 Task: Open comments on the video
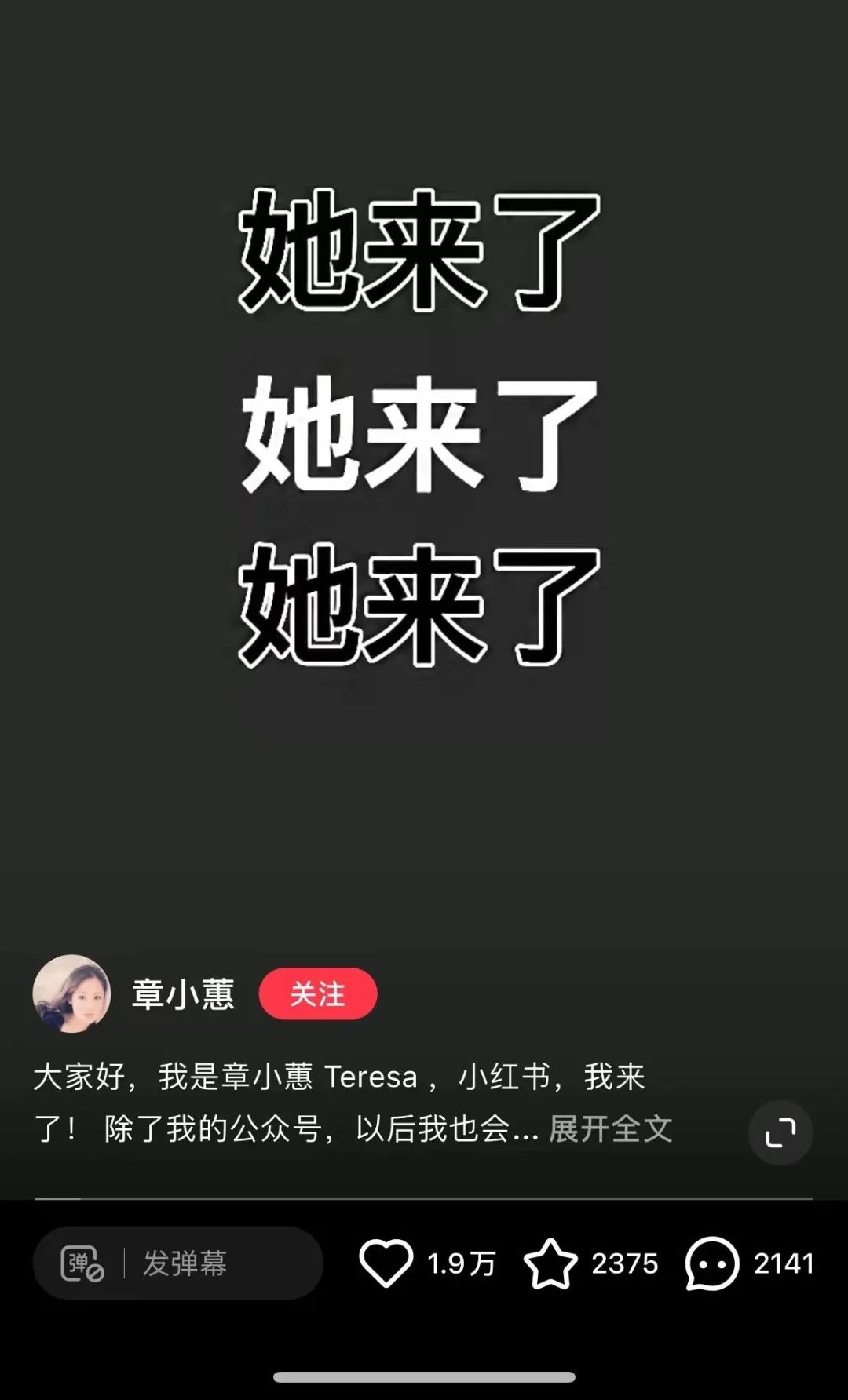point(711,1263)
